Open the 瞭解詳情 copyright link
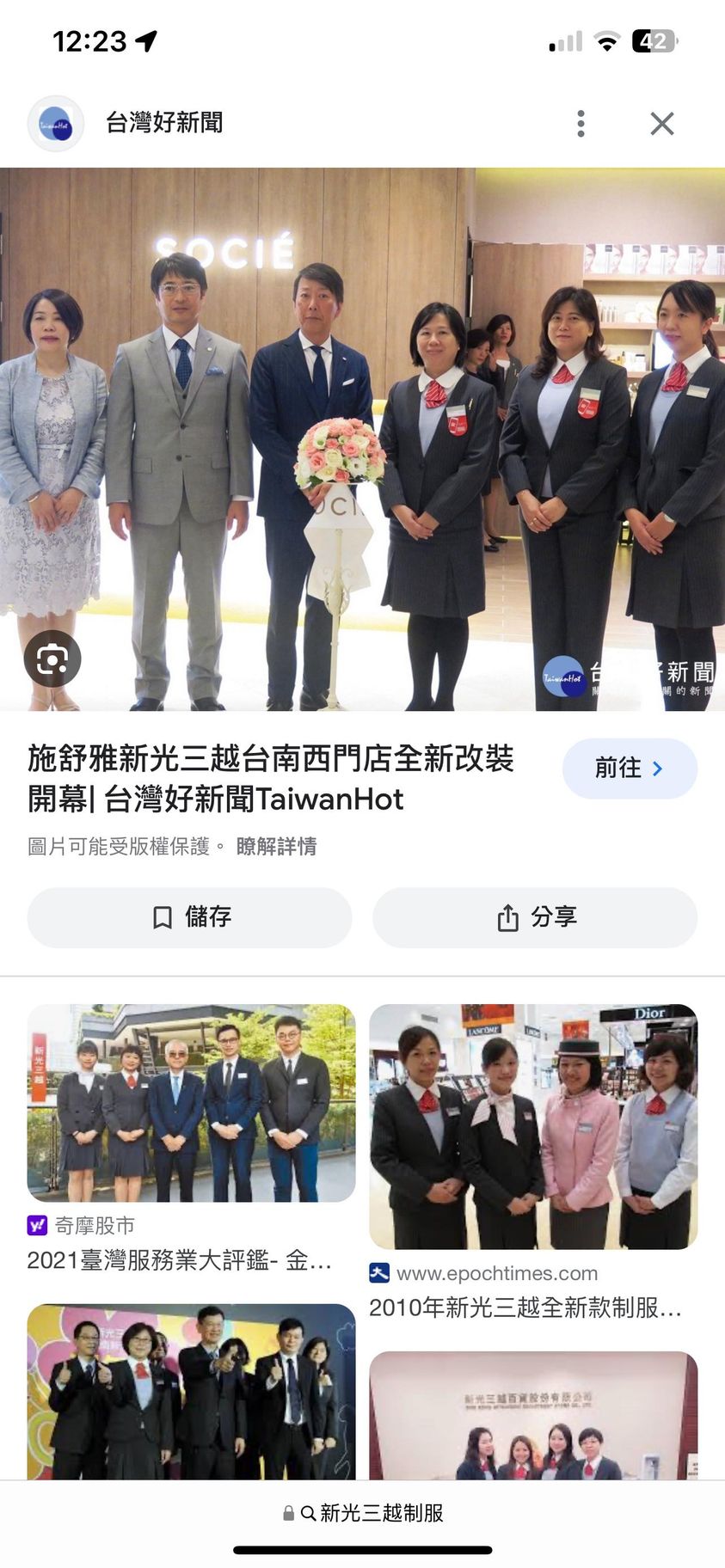 click(x=276, y=847)
